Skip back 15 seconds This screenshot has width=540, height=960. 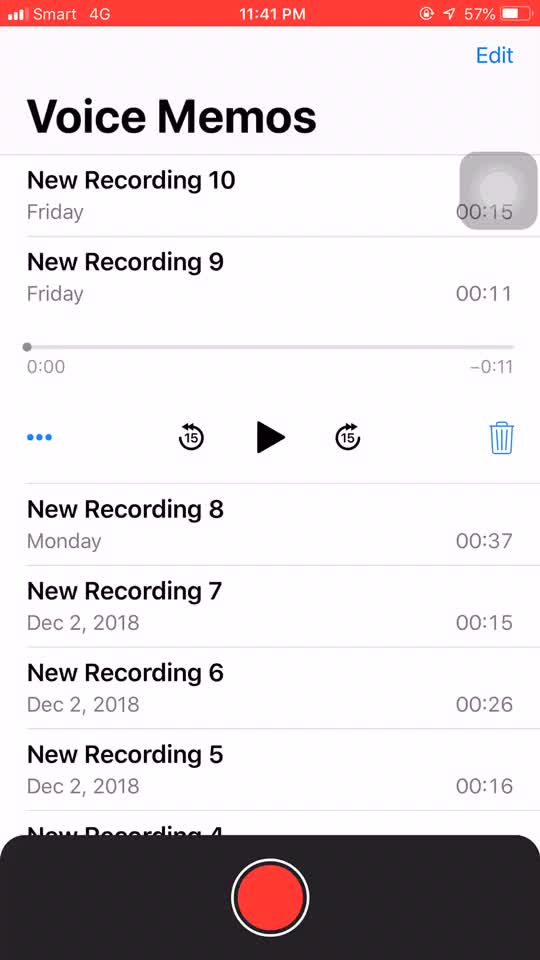point(191,437)
